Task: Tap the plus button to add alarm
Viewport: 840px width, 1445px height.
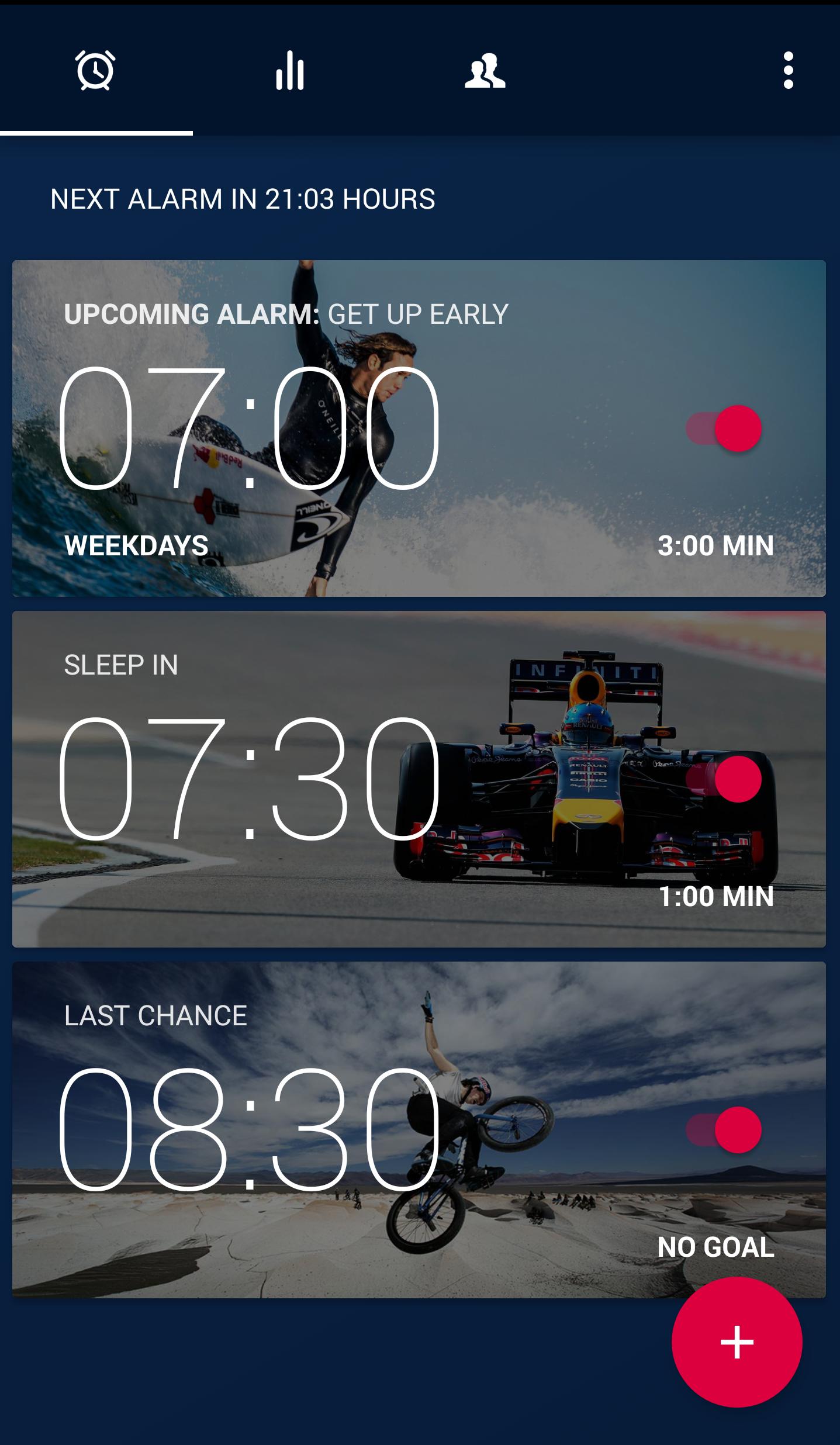Action: 738,1343
